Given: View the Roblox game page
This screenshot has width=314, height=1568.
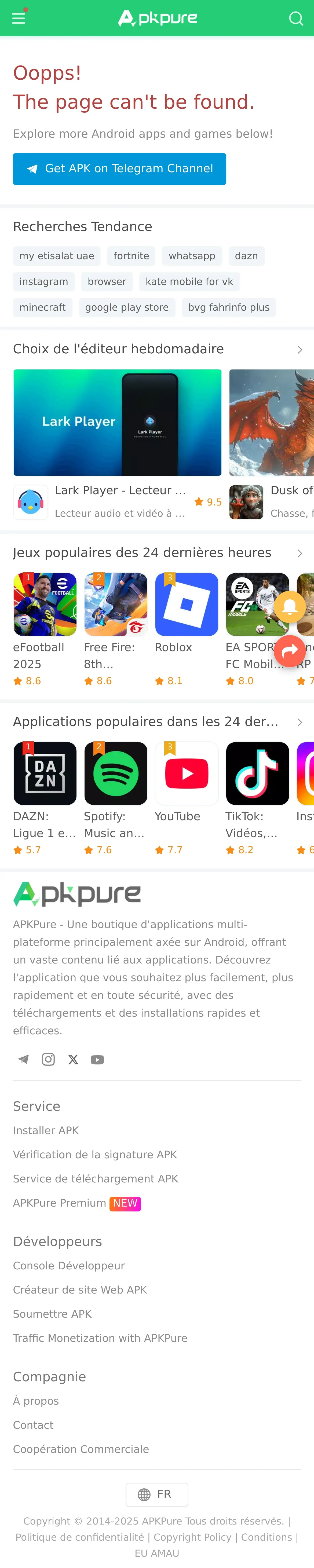Looking at the screenshot, I should 186,605.
